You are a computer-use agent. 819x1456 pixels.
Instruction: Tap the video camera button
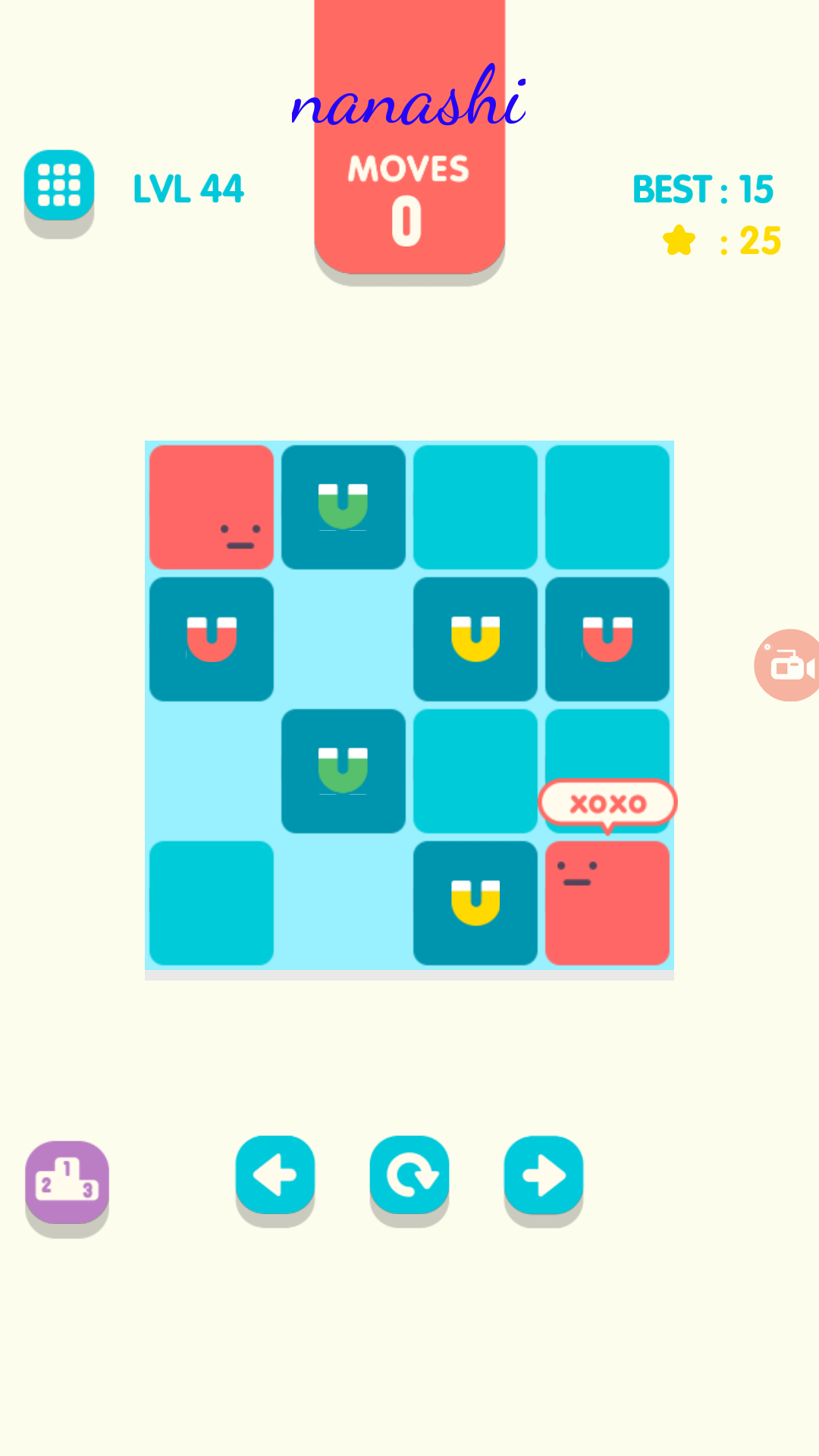click(789, 665)
